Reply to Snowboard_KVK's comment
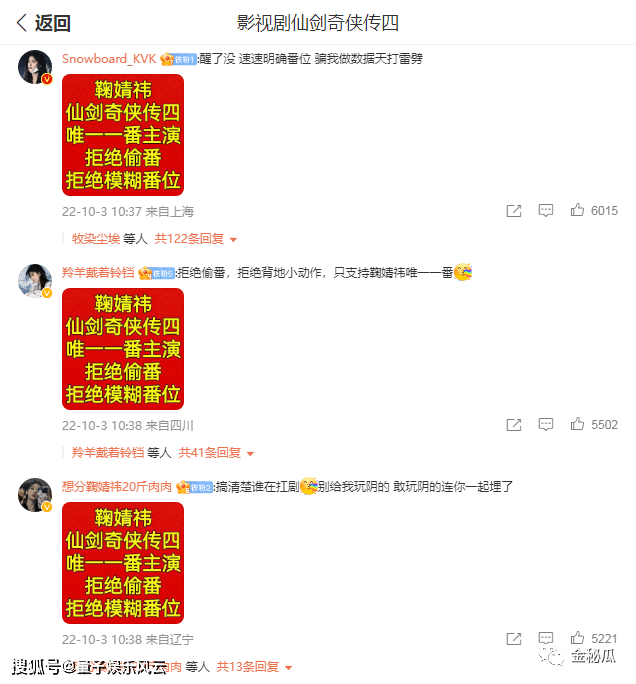The width and height of the screenshot is (636, 684). 546,211
